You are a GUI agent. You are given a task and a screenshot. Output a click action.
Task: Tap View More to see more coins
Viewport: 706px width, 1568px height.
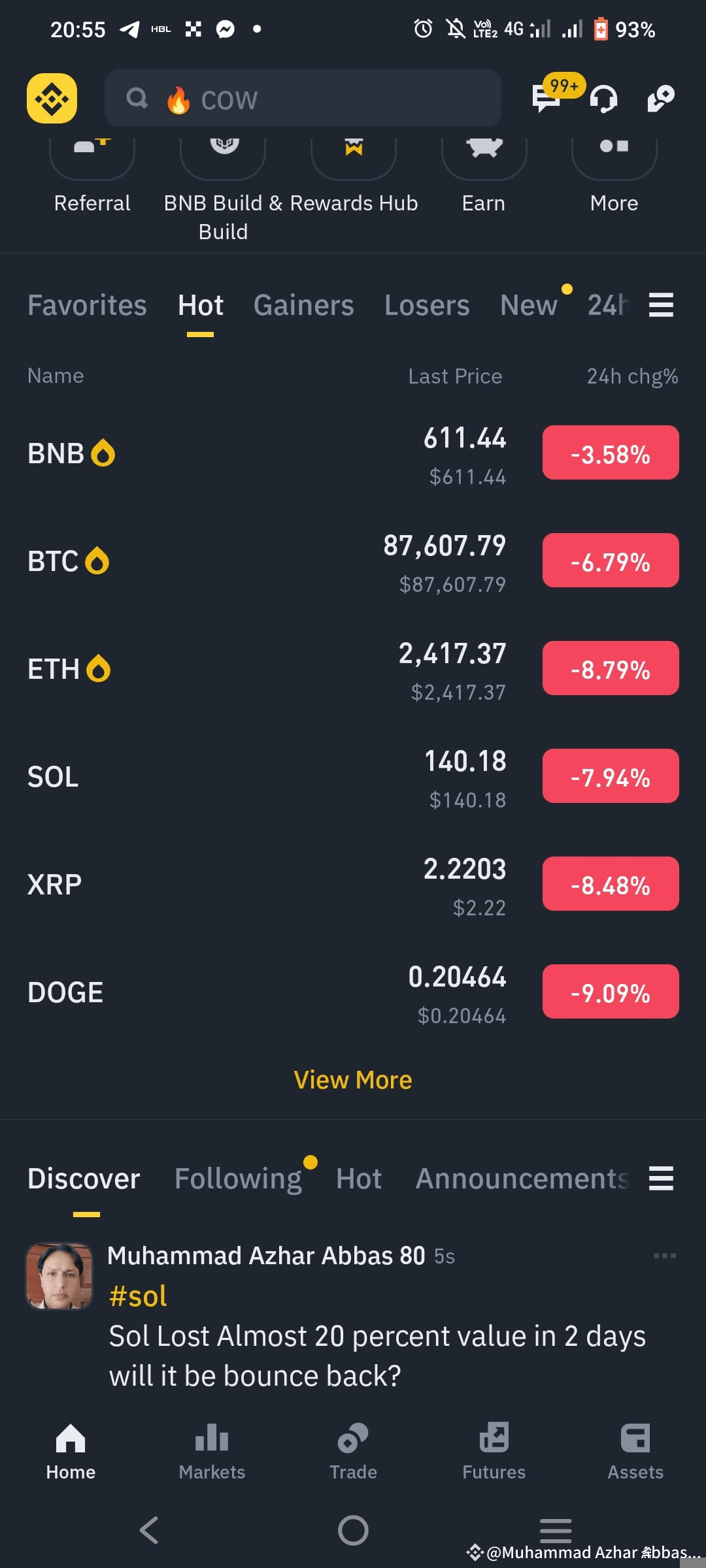coord(352,1079)
